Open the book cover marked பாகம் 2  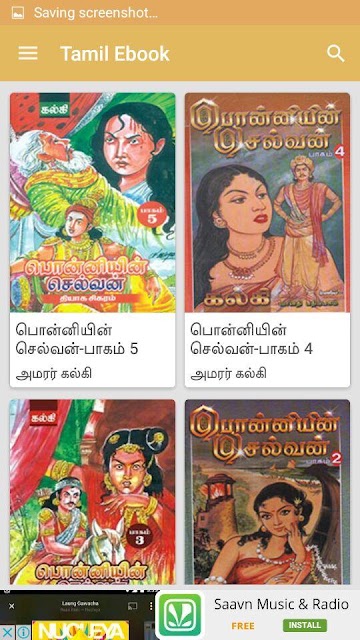click(267, 492)
